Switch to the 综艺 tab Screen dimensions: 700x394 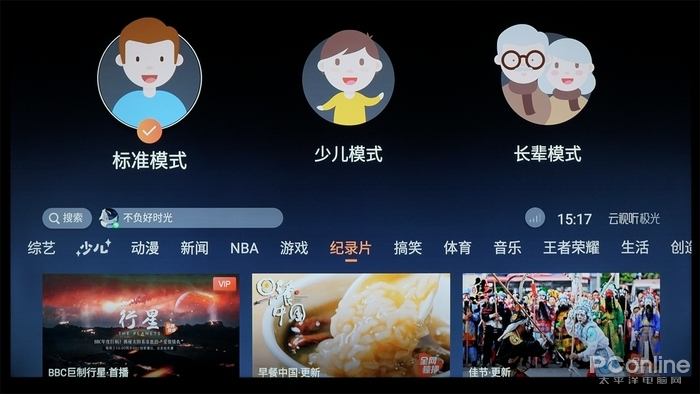coord(42,248)
